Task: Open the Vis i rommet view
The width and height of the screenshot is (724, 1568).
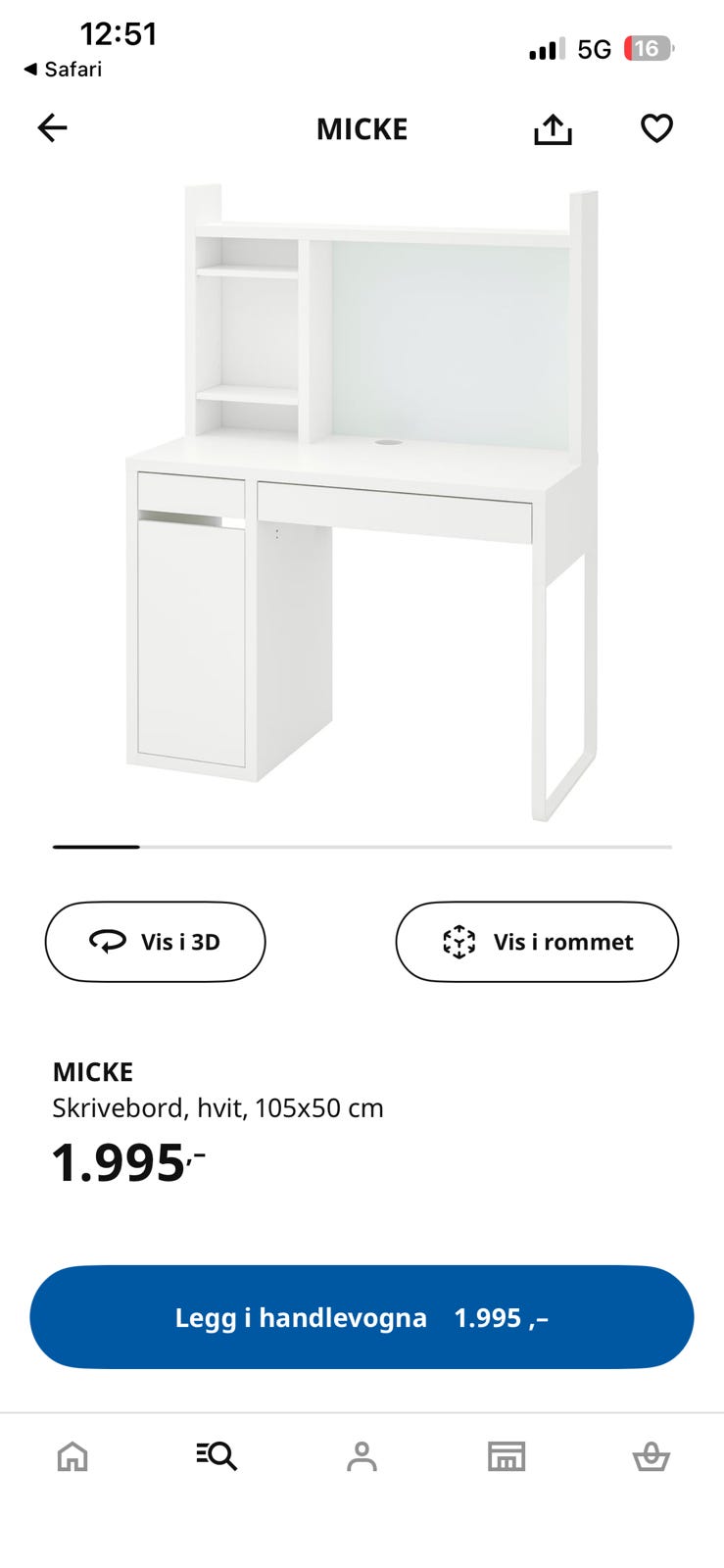Action: (537, 942)
